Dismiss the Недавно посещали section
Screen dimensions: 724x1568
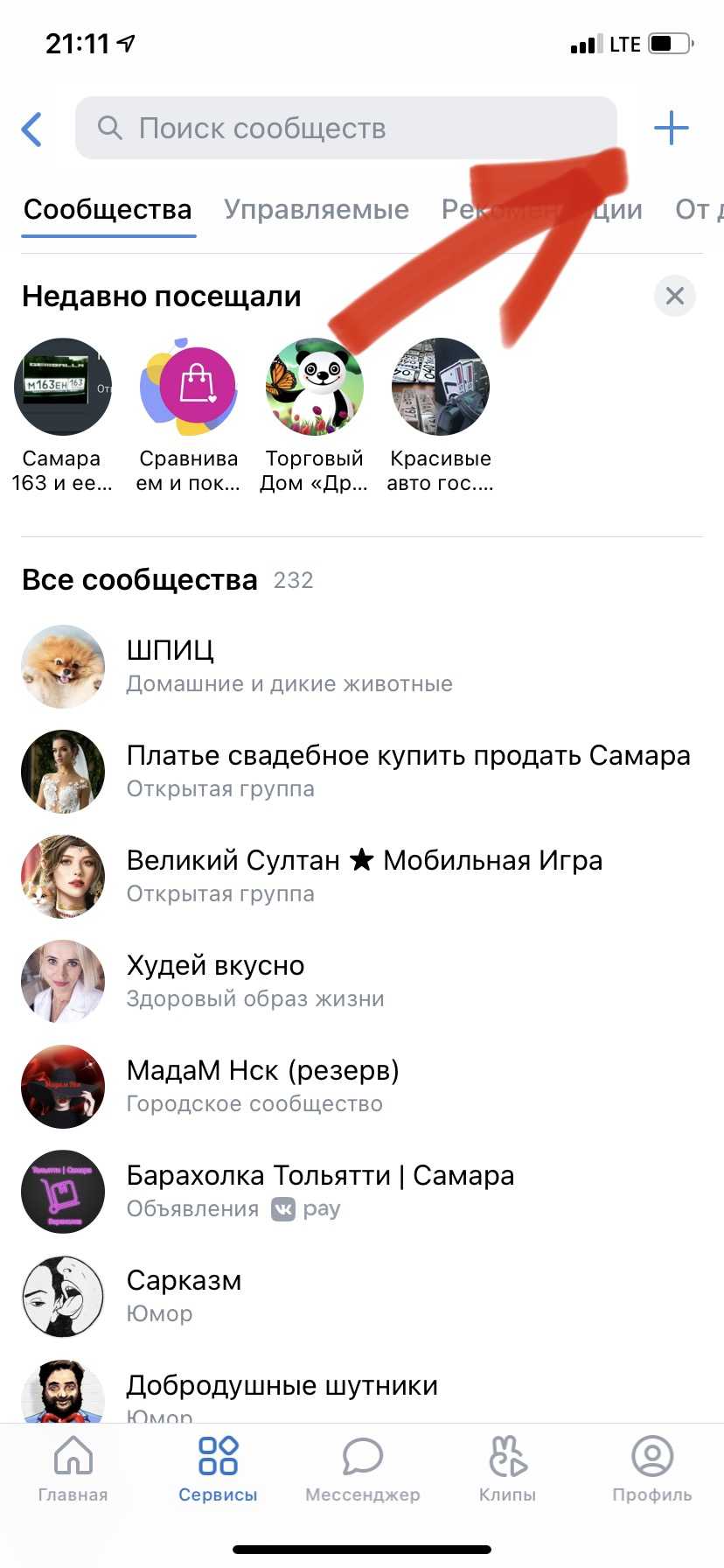click(x=674, y=296)
